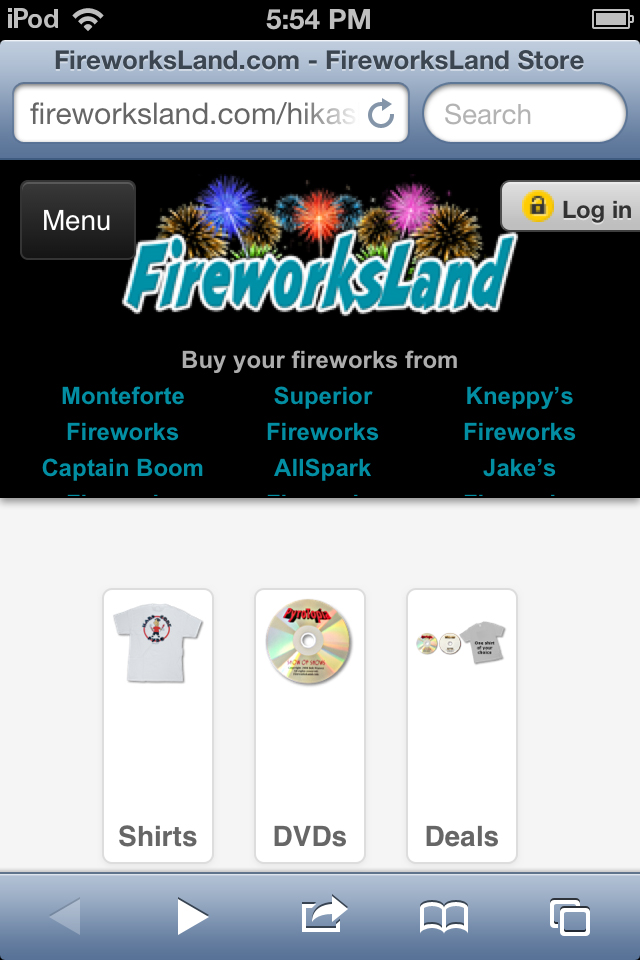The width and height of the screenshot is (640, 960).
Task: Focus the fireworksland.com address bar
Action: tap(190, 114)
